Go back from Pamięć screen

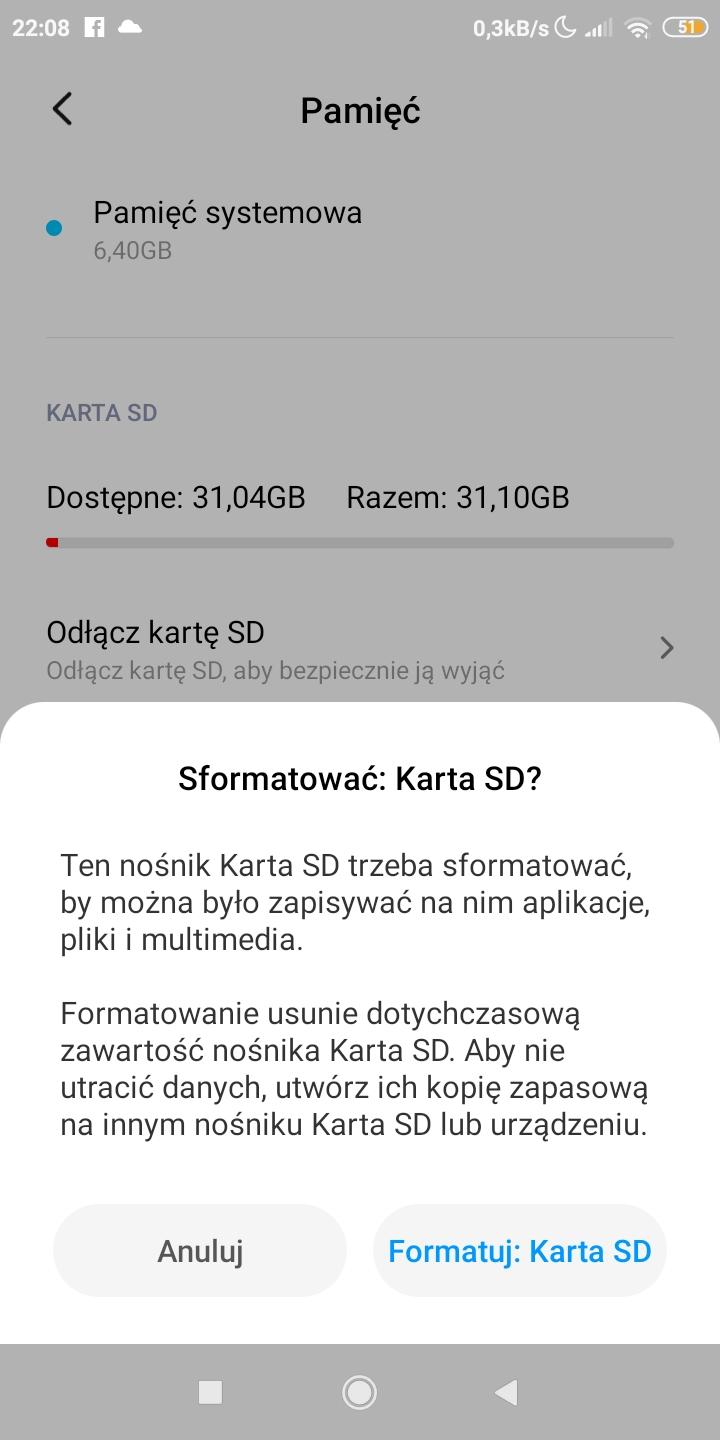click(x=63, y=109)
